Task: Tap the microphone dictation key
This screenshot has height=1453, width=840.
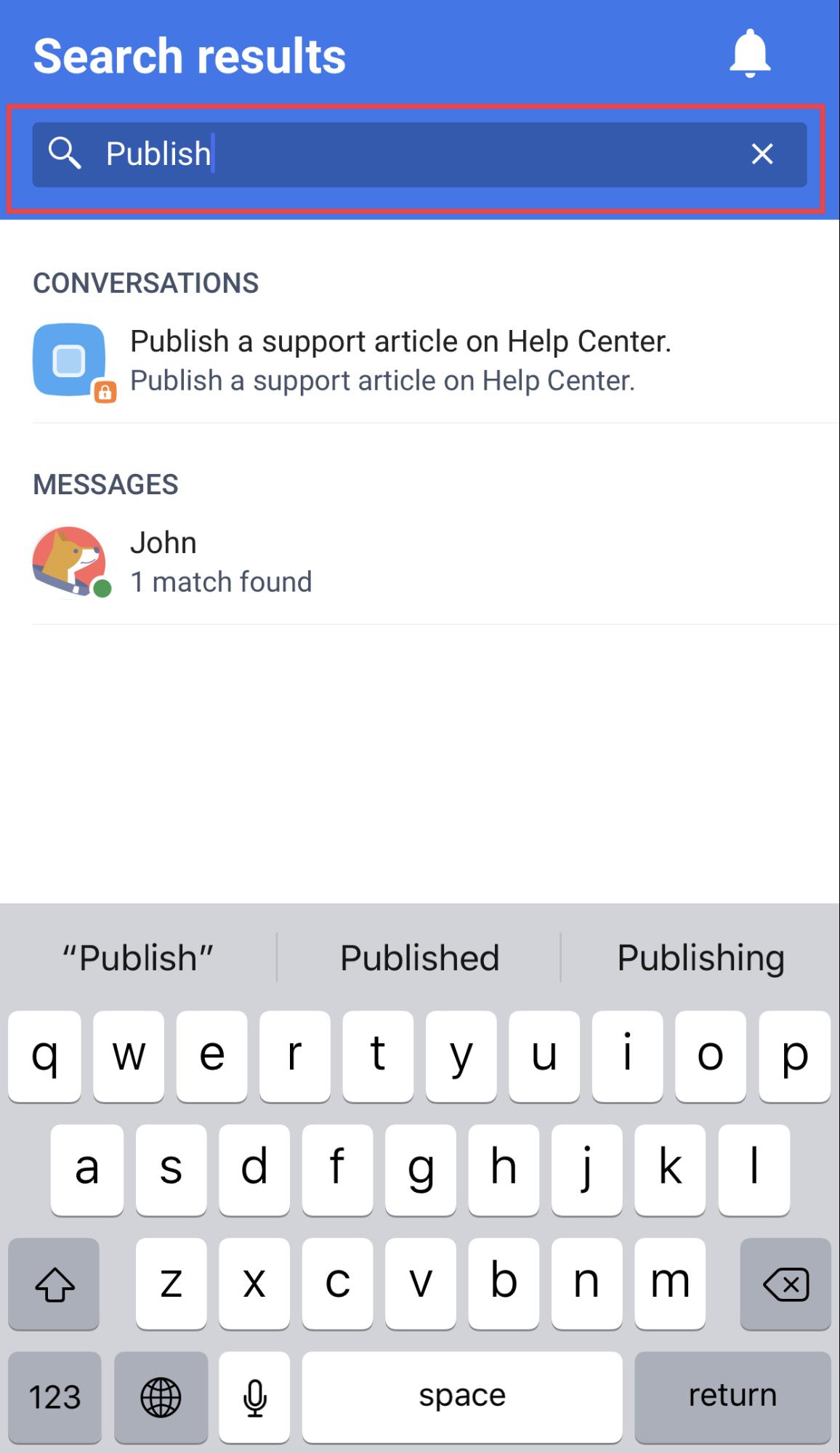Action: 254,1396
